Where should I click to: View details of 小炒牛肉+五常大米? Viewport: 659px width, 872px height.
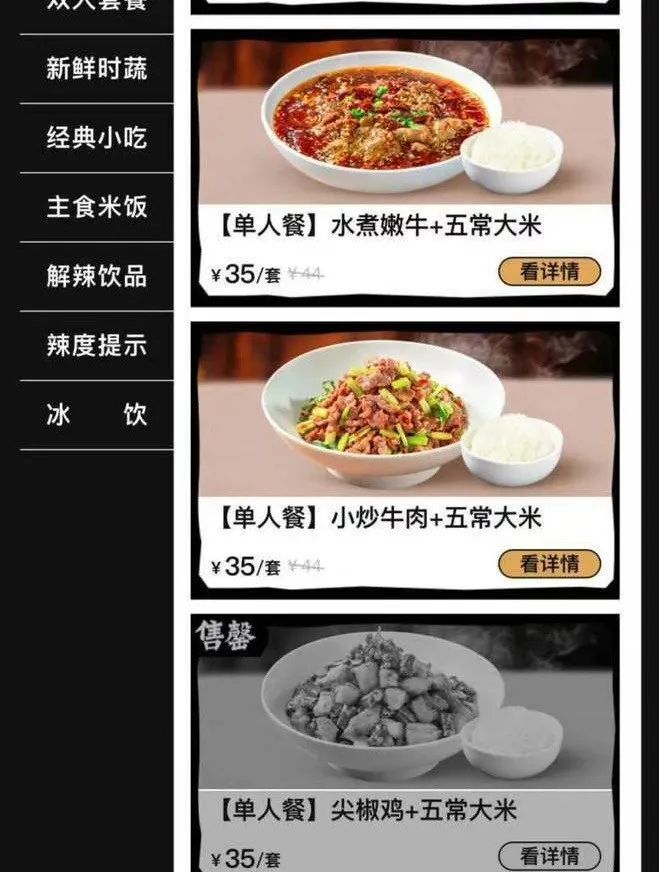(x=549, y=564)
